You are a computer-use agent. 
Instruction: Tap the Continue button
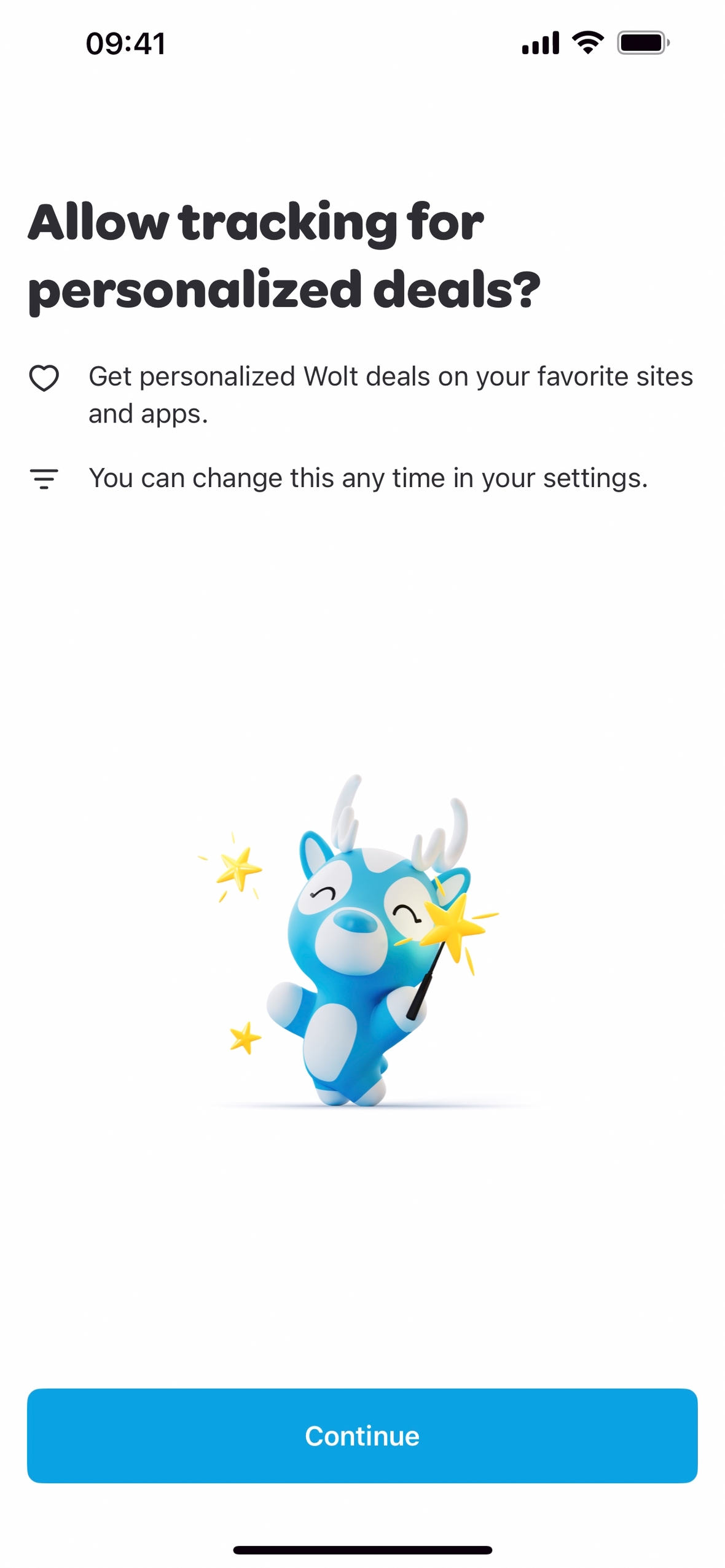tap(362, 1435)
